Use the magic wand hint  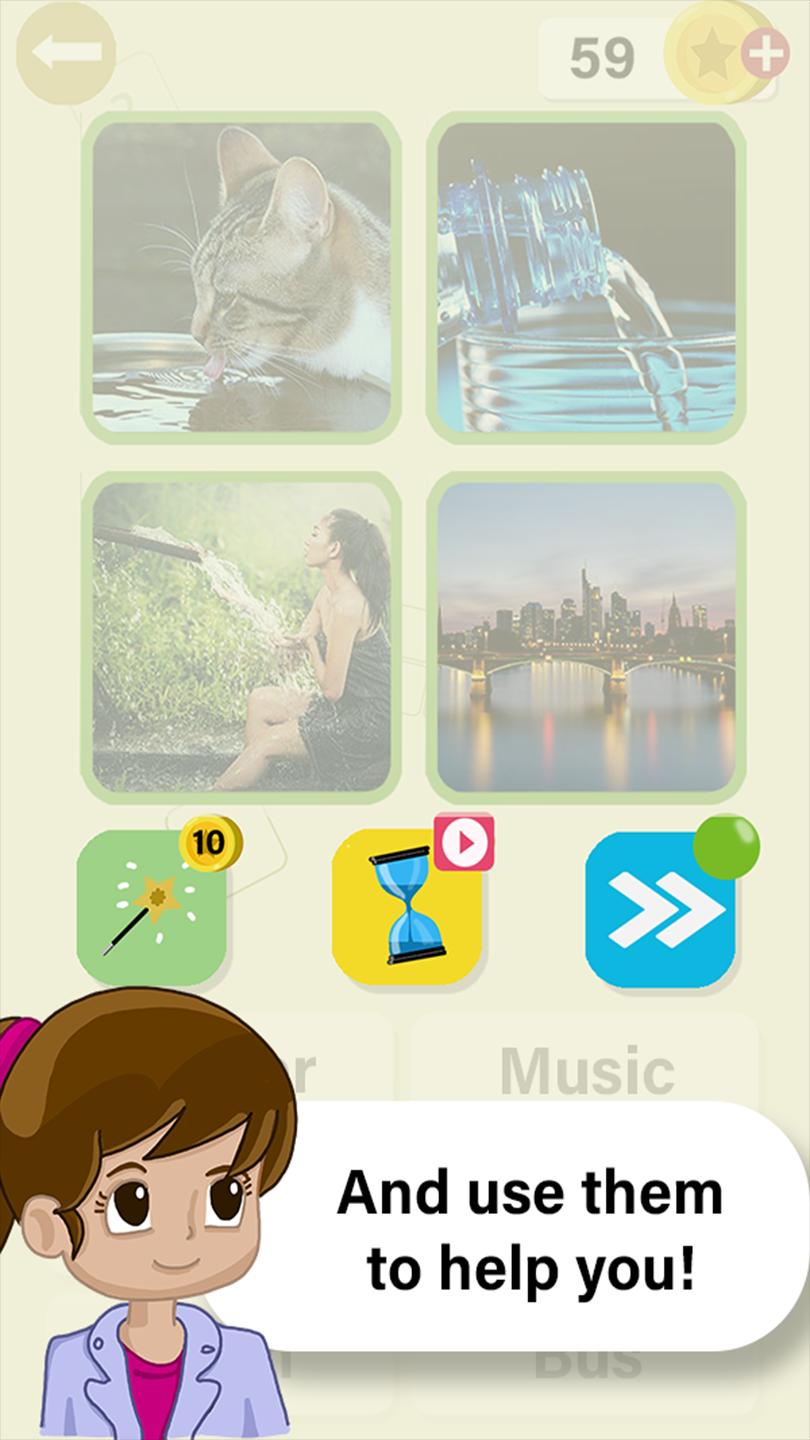[152, 908]
